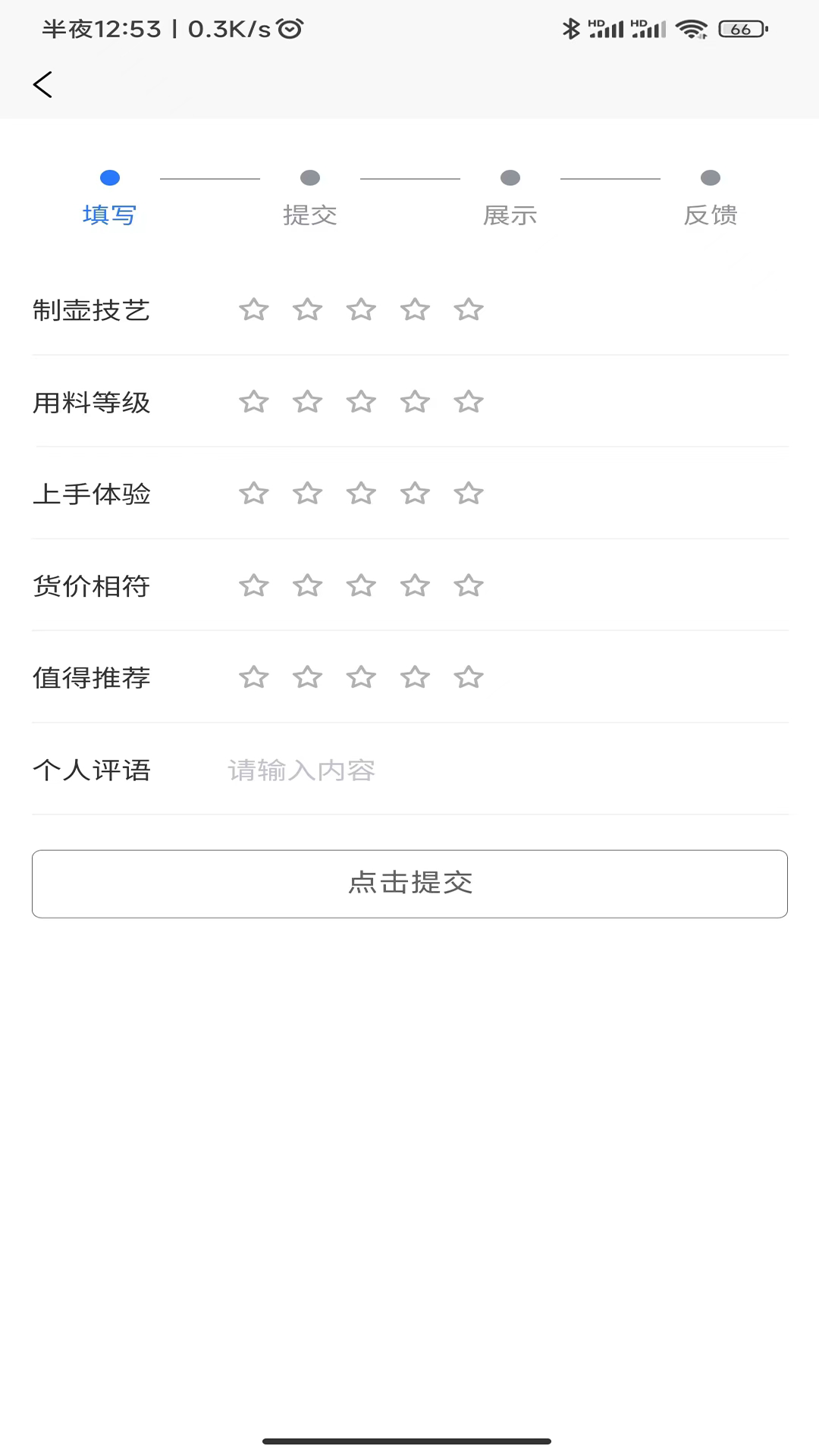Select the 反馈 step indicator dot
819x1456 pixels.
(x=710, y=178)
